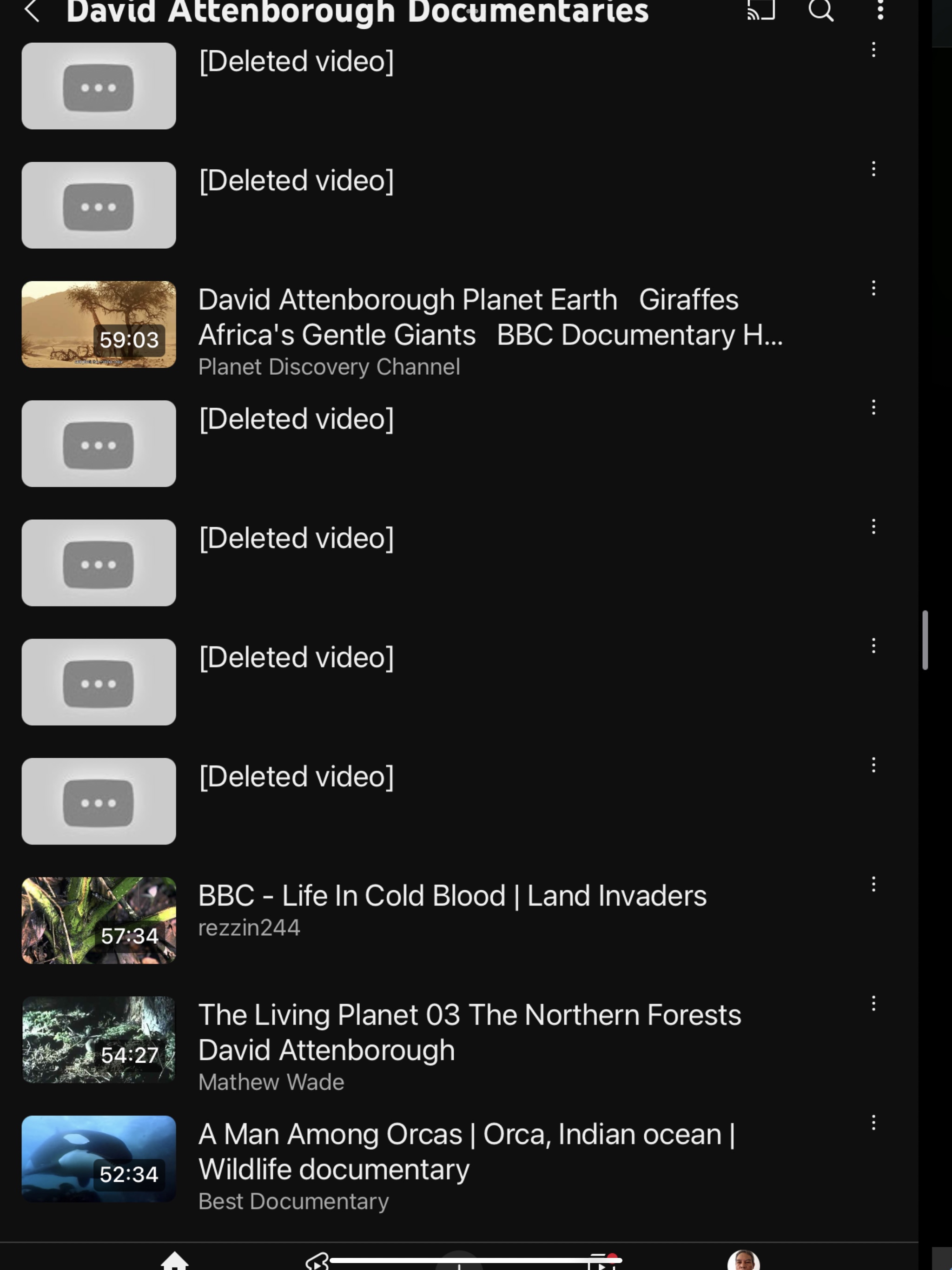Open options for The Northern Forests video
Screen dimensions: 952x1270
pyautogui.click(x=873, y=1004)
